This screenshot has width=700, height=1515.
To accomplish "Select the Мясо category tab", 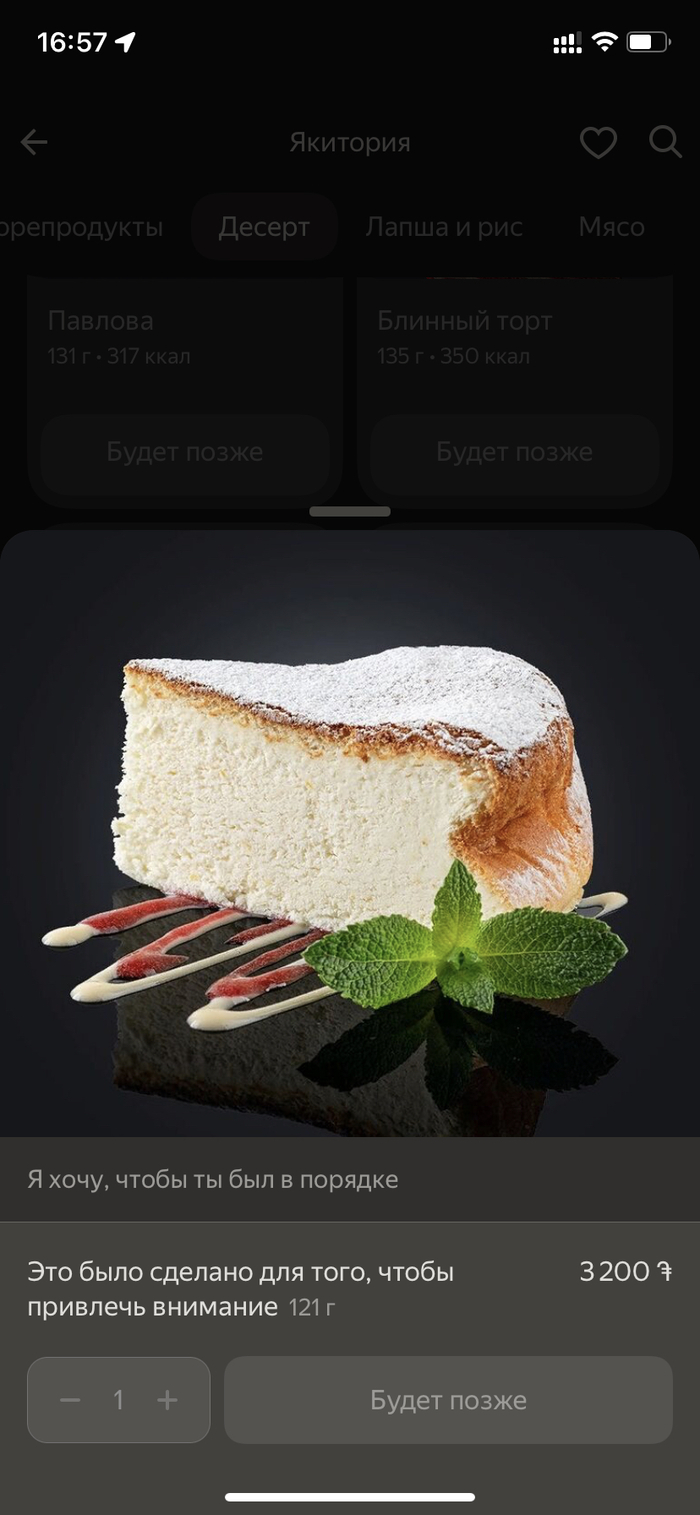I will point(611,227).
